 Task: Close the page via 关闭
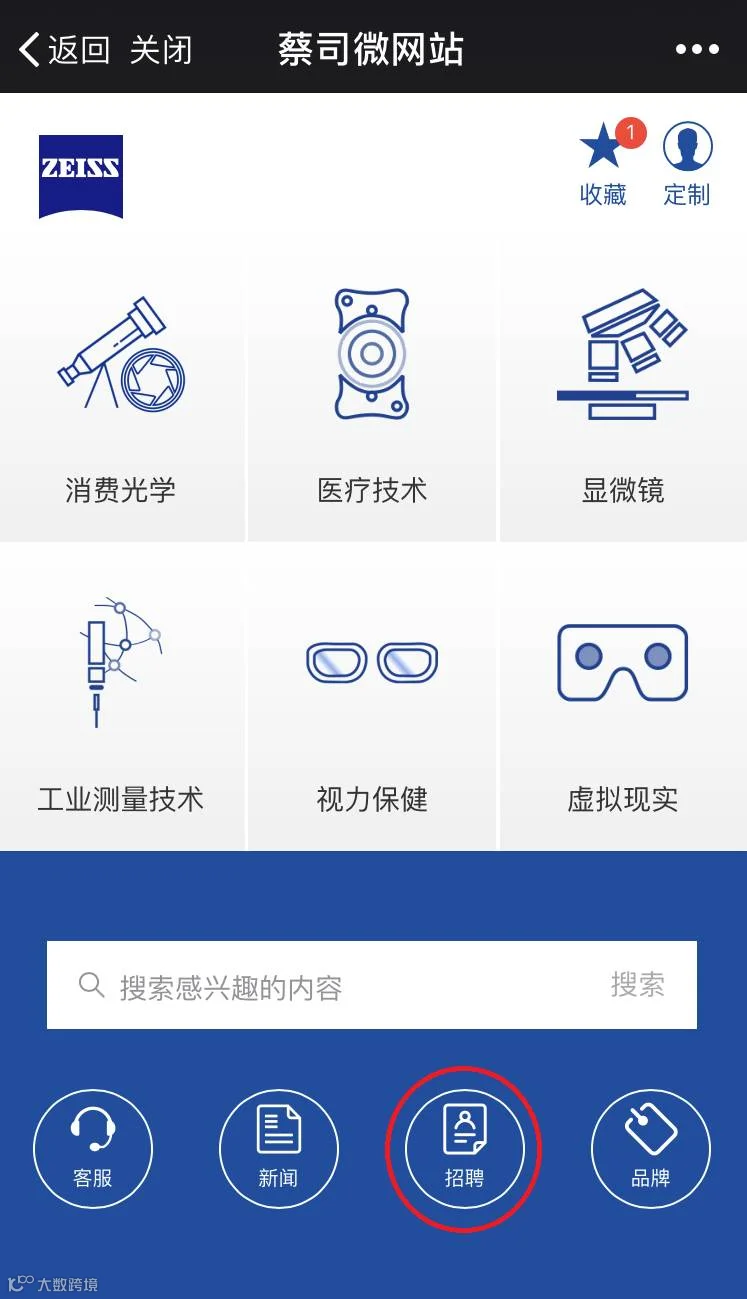coord(160,49)
